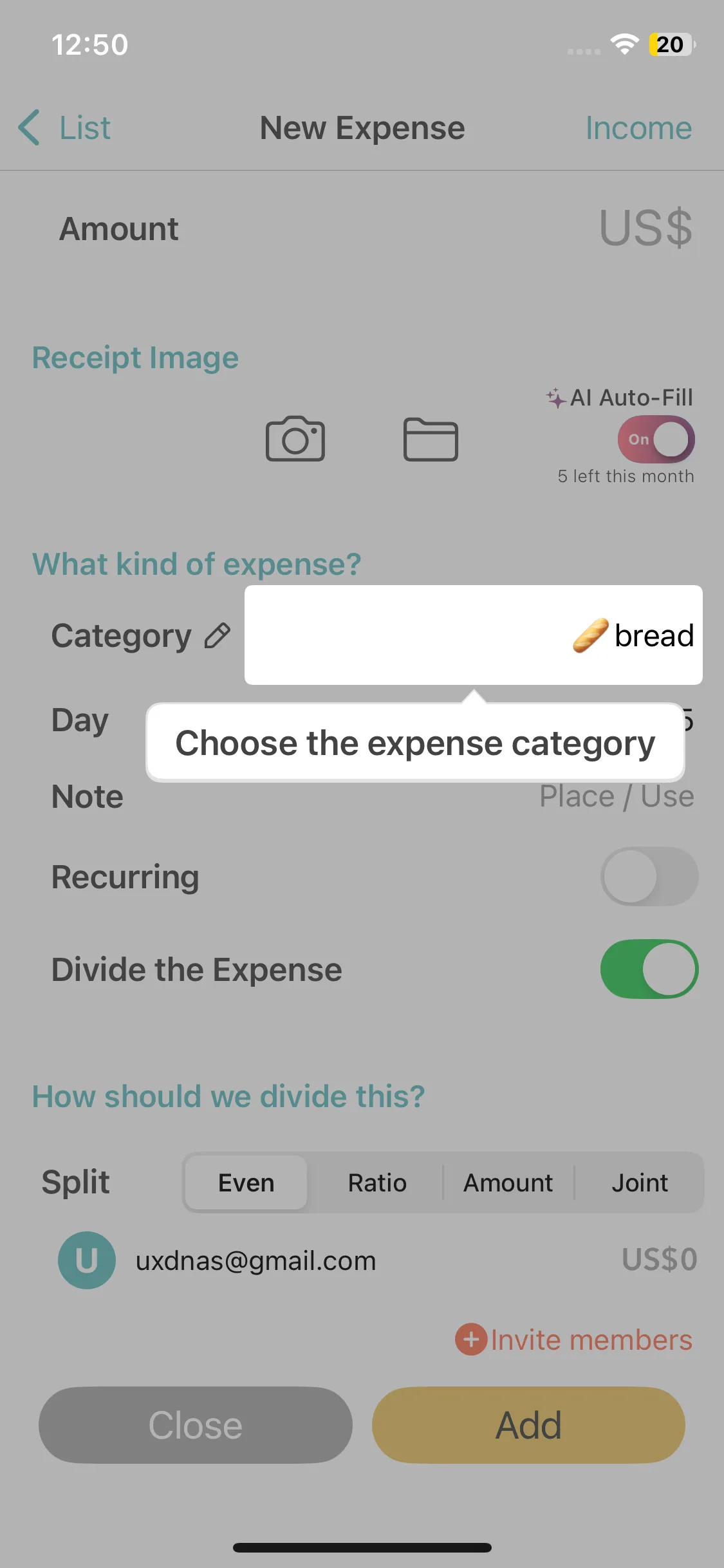The image size is (724, 1568).
Task: Switch to Income entry
Action: pyautogui.click(x=638, y=127)
